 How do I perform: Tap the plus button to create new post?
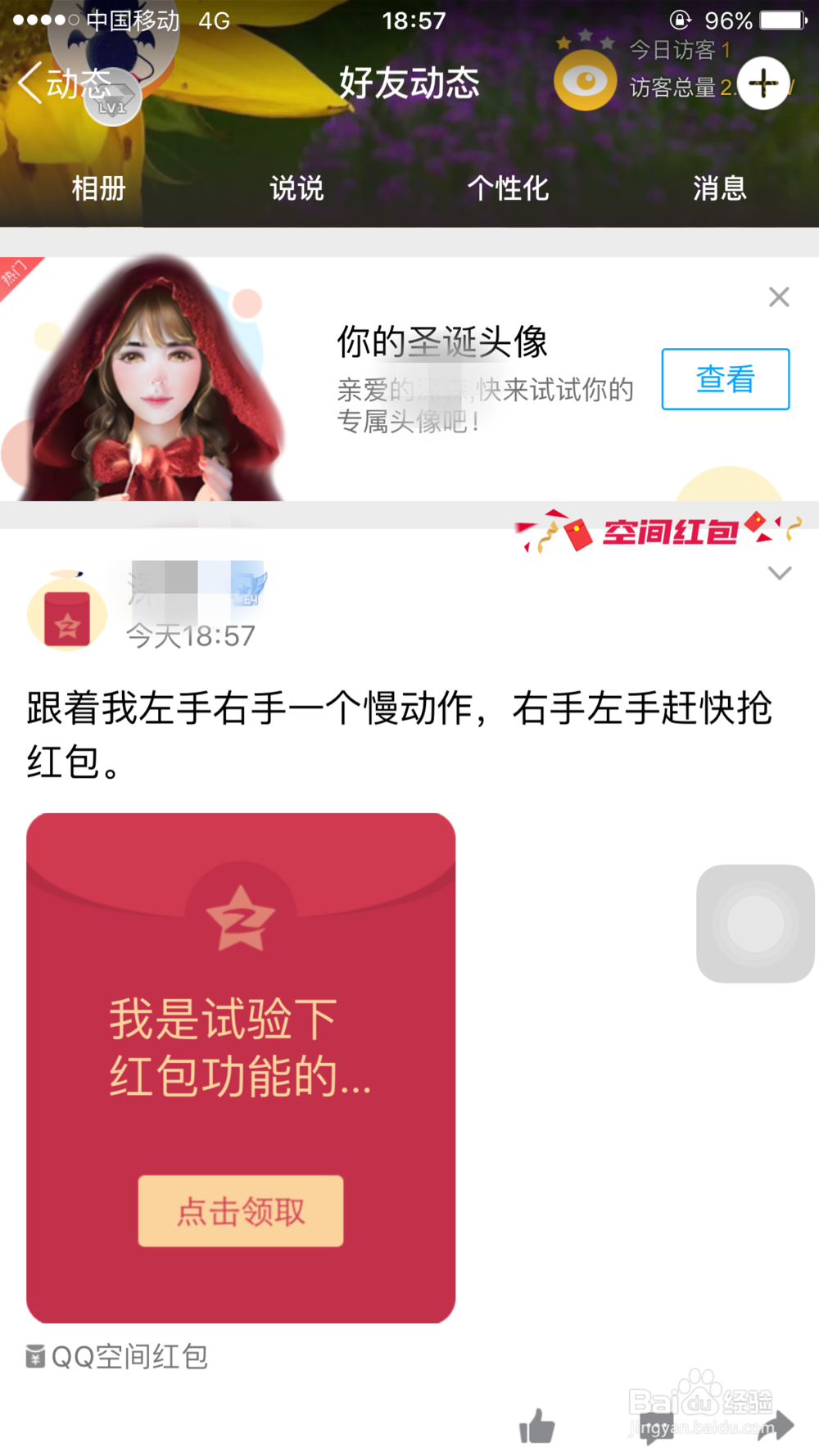(764, 82)
